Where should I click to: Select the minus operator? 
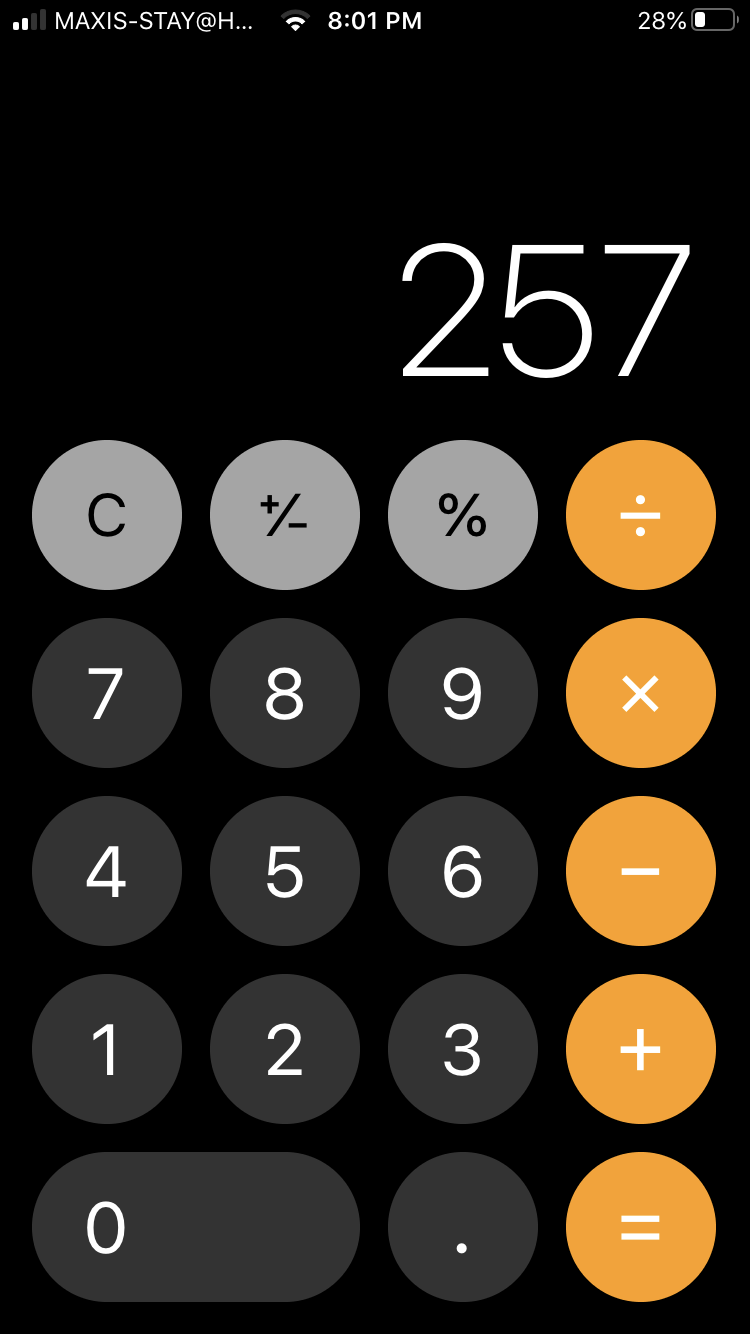[x=641, y=871]
